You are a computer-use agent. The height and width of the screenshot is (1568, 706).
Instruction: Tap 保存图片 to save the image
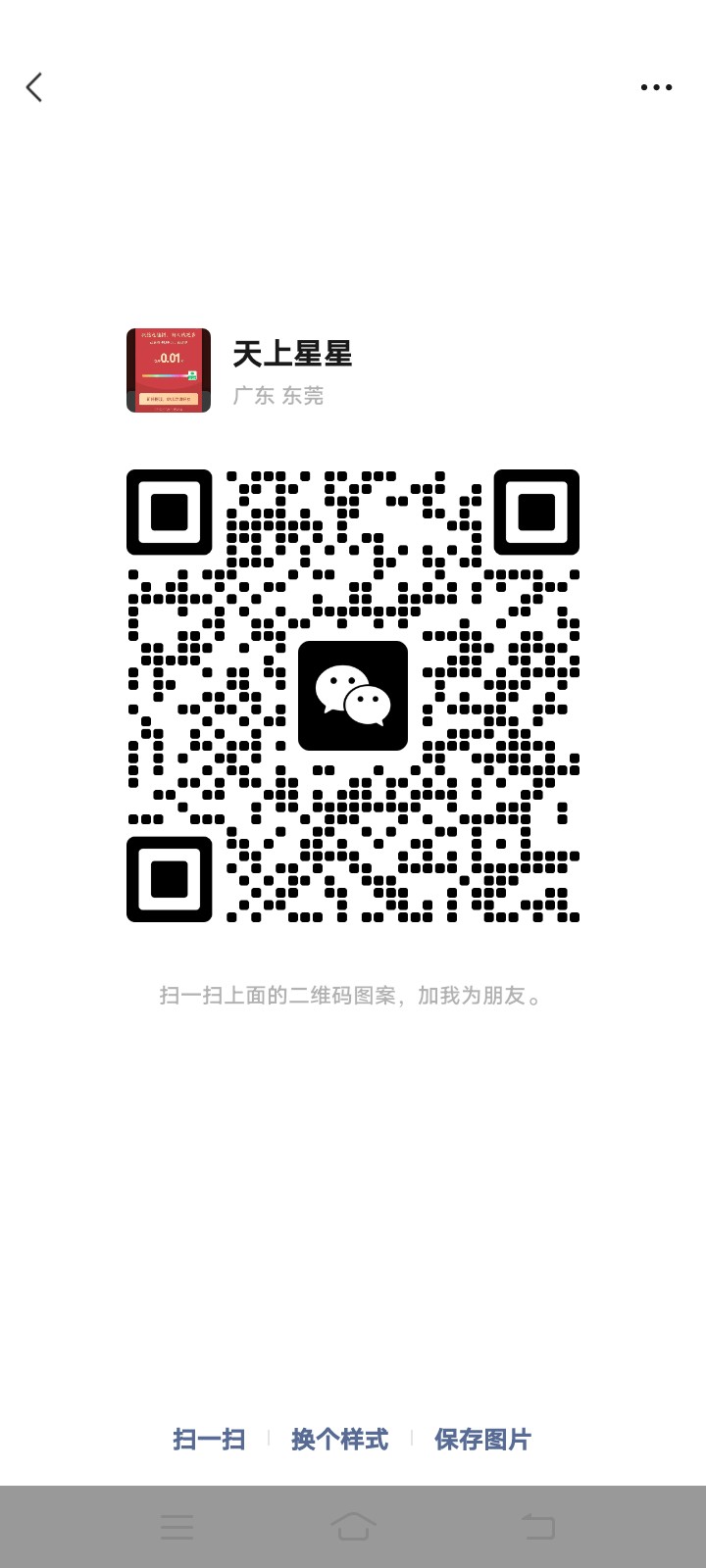pyautogui.click(x=482, y=1439)
